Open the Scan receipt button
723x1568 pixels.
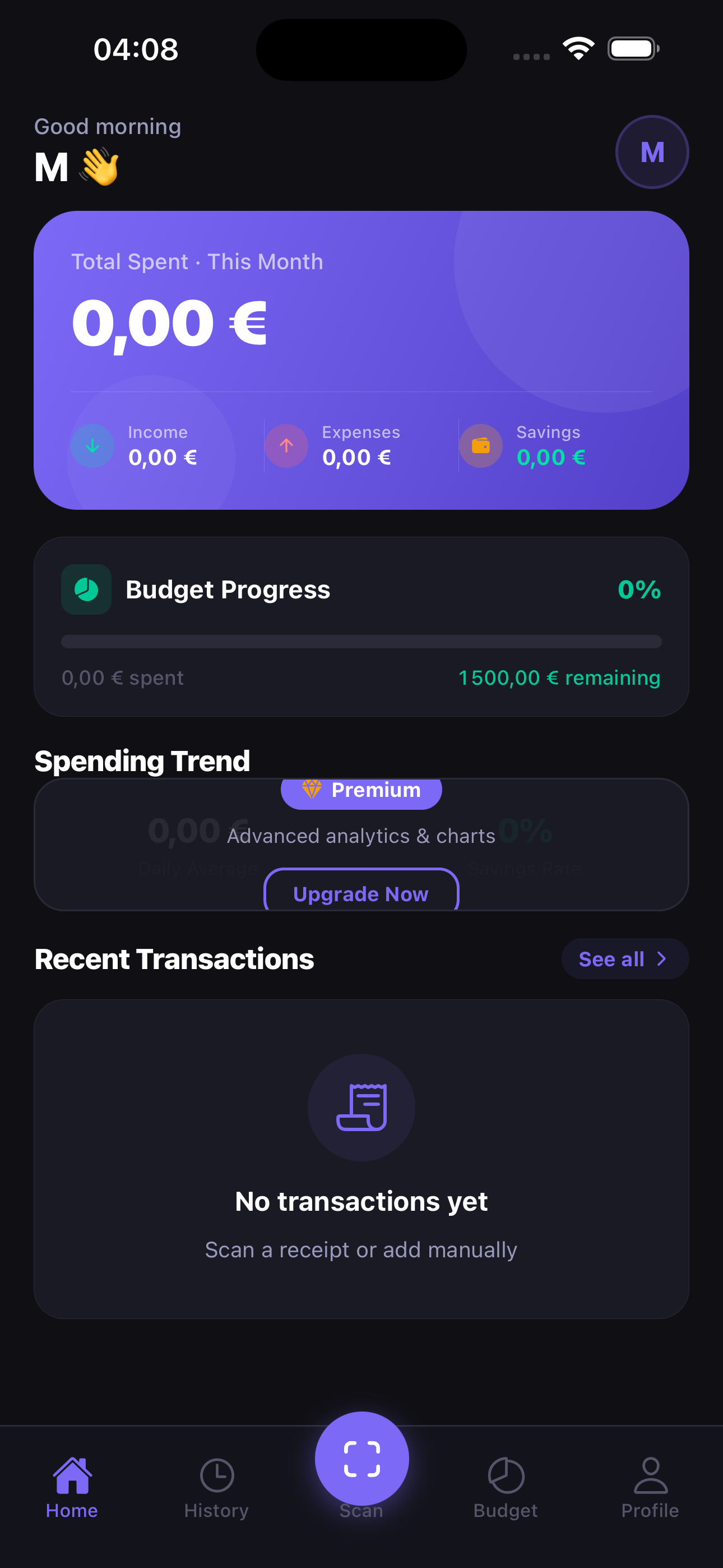(361, 1459)
